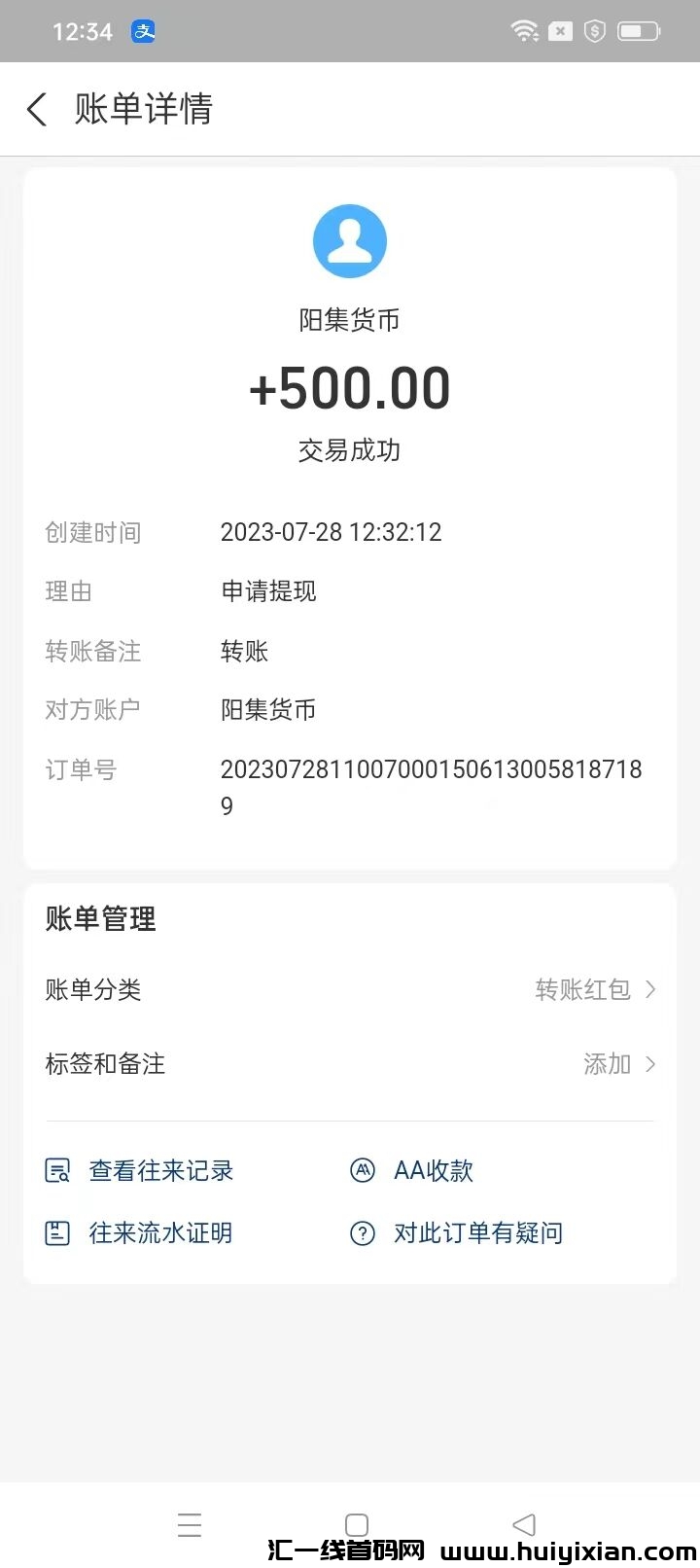Tap the Alipay 支 icon in status bar
700x1568 pixels.
point(142,31)
